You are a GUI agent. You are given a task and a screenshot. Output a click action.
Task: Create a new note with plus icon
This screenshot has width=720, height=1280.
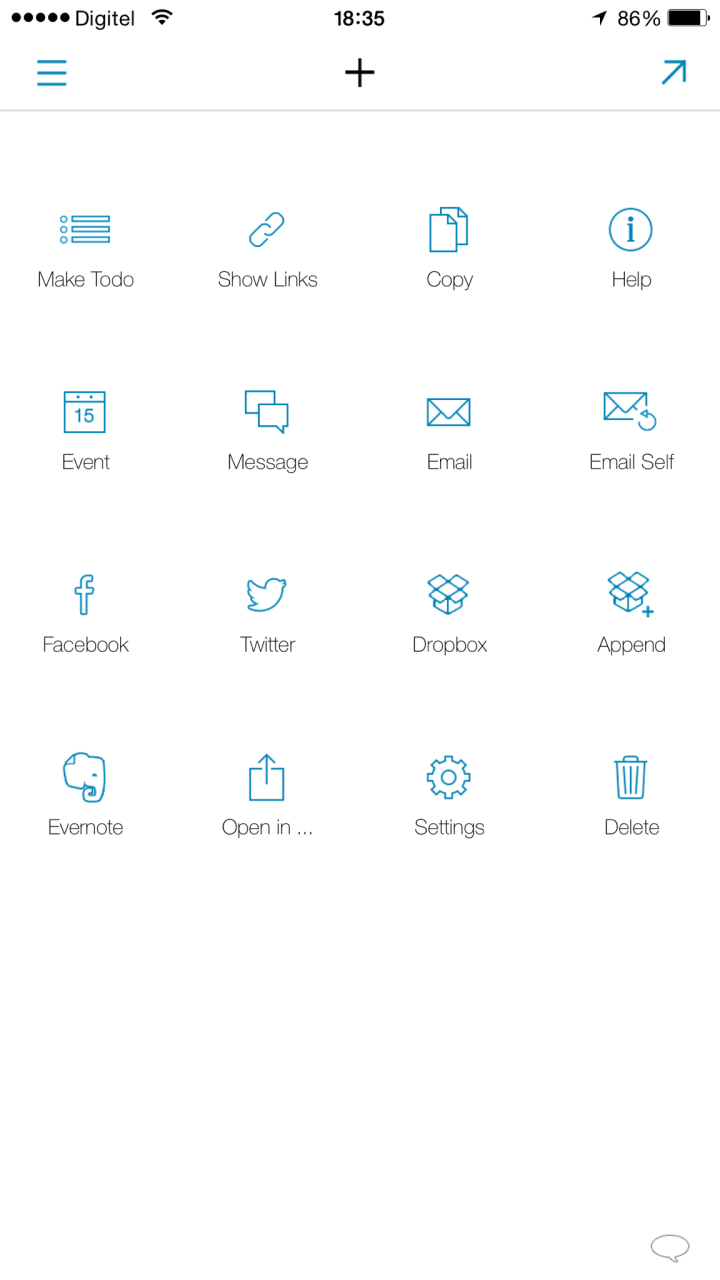pos(360,72)
